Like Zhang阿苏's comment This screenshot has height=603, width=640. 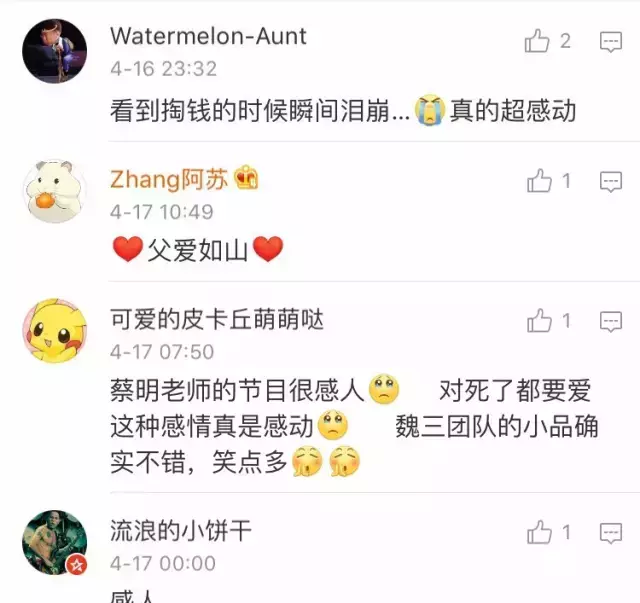pos(540,181)
